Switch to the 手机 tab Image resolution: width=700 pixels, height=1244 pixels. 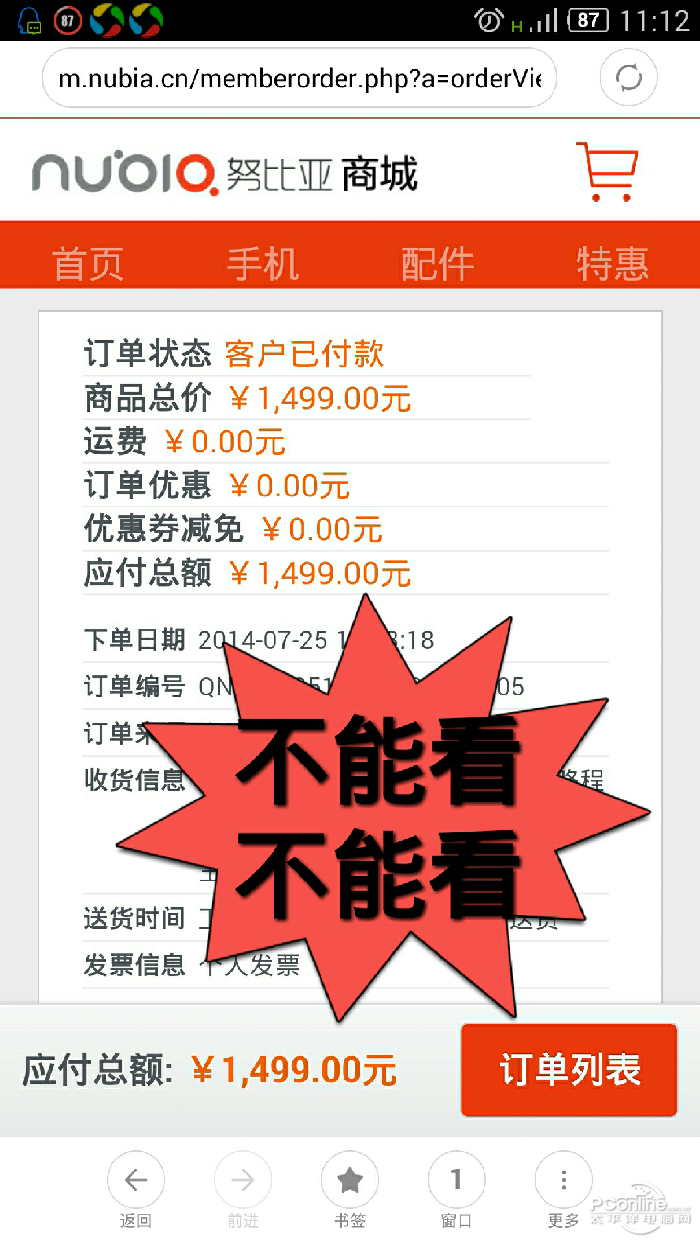click(x=262, y=264)
